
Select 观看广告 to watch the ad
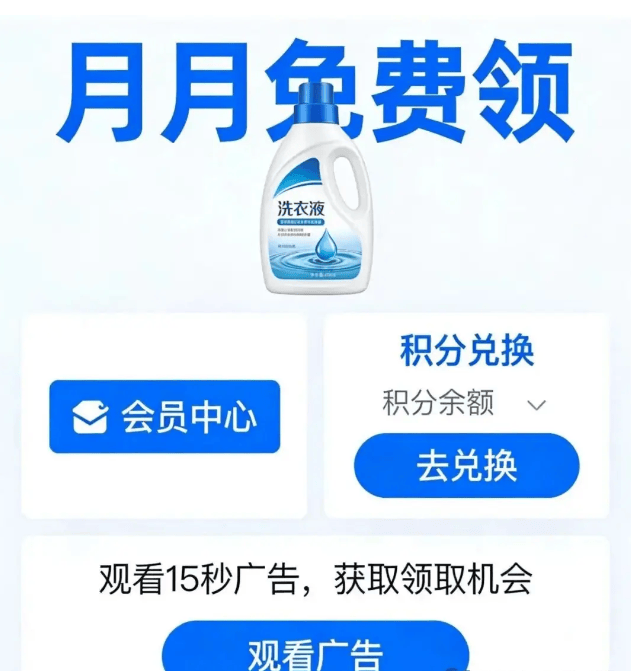[315, 652]
